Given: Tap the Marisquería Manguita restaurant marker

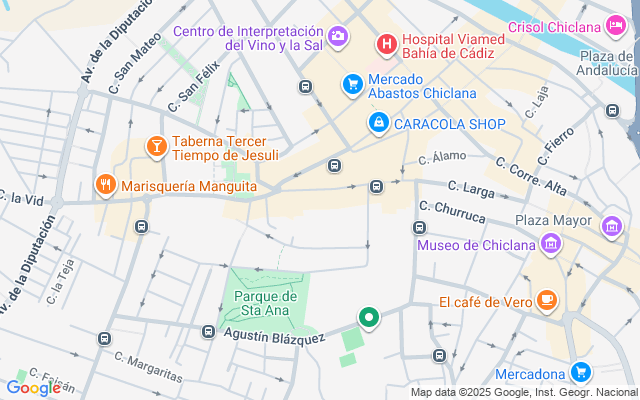Looking at the screenshot, I should tap(104, 185).
